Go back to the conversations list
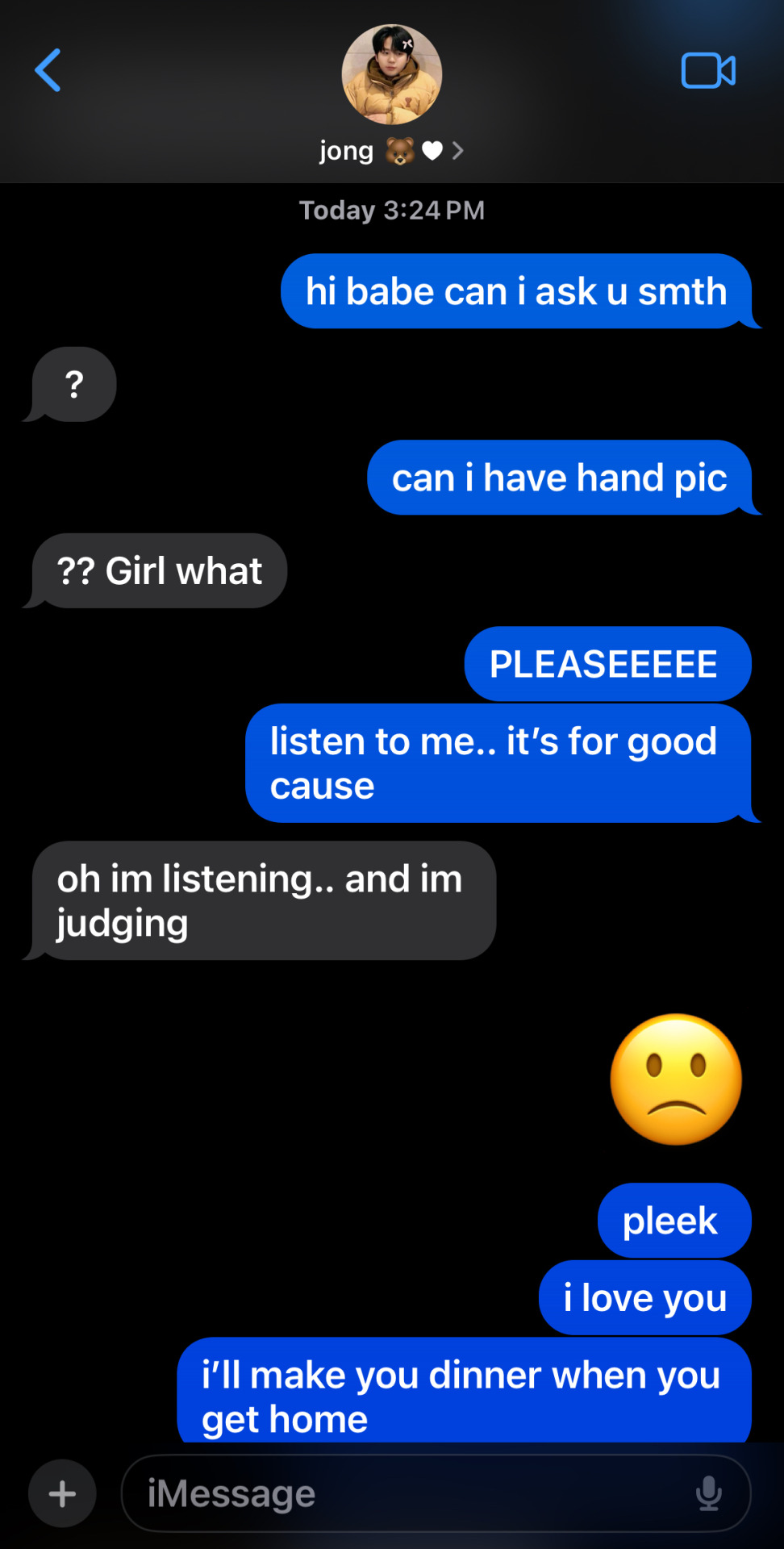This screenshot has height=1549, width=784. pos(48,71)
